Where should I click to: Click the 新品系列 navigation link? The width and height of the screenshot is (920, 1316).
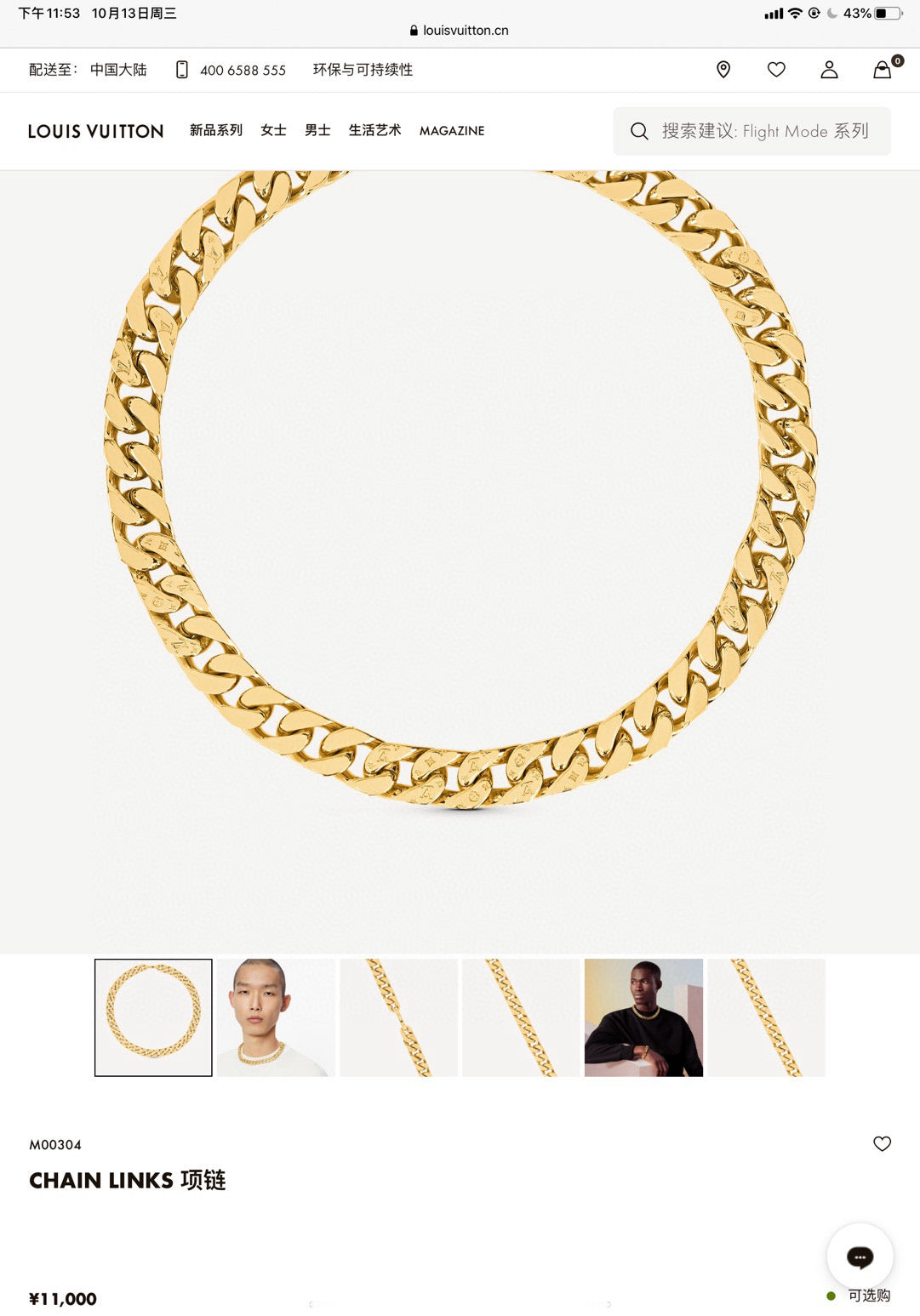pos(216,130)
